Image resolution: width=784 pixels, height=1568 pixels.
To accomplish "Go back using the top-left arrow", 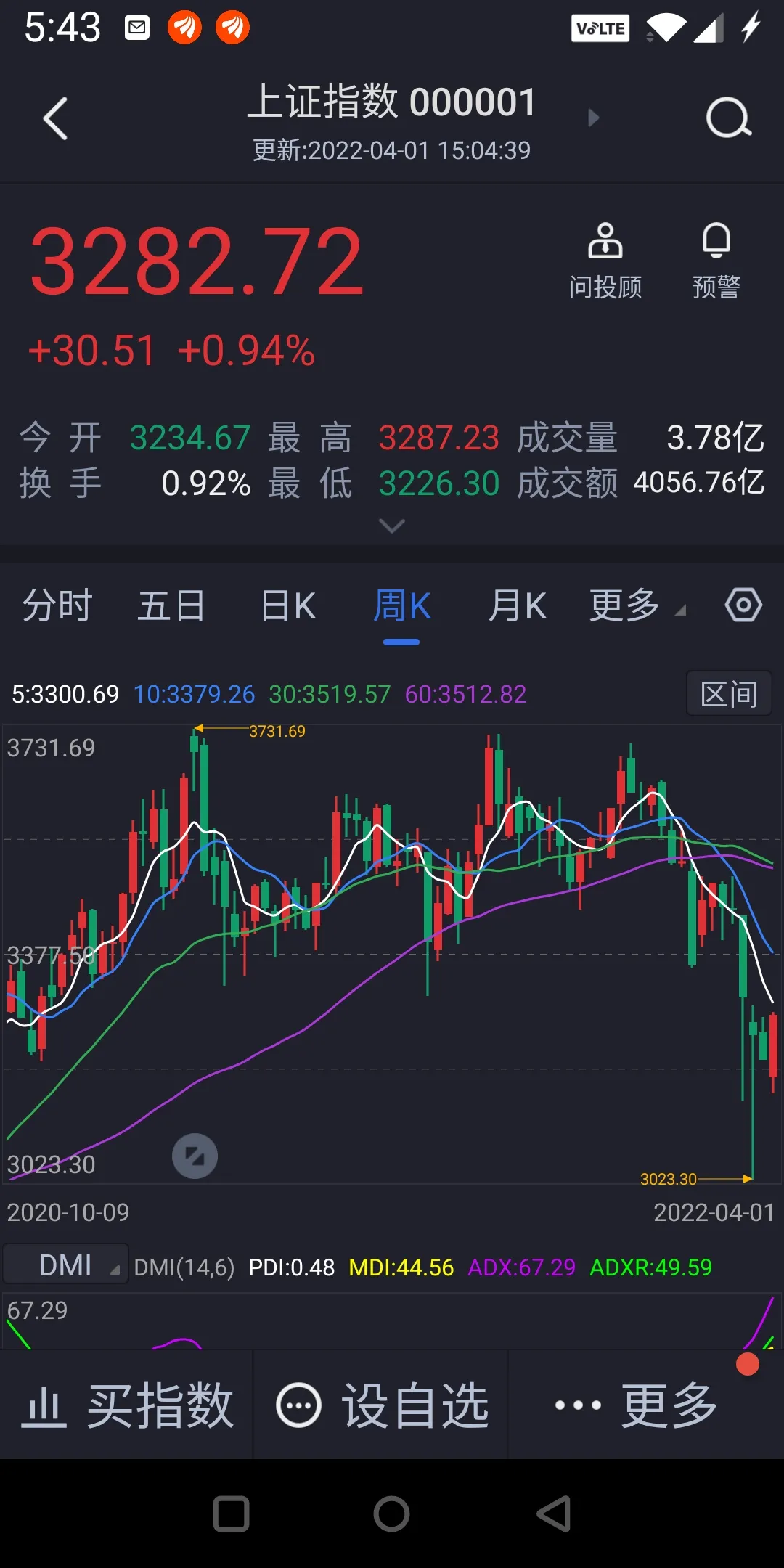I will point(56,118).
